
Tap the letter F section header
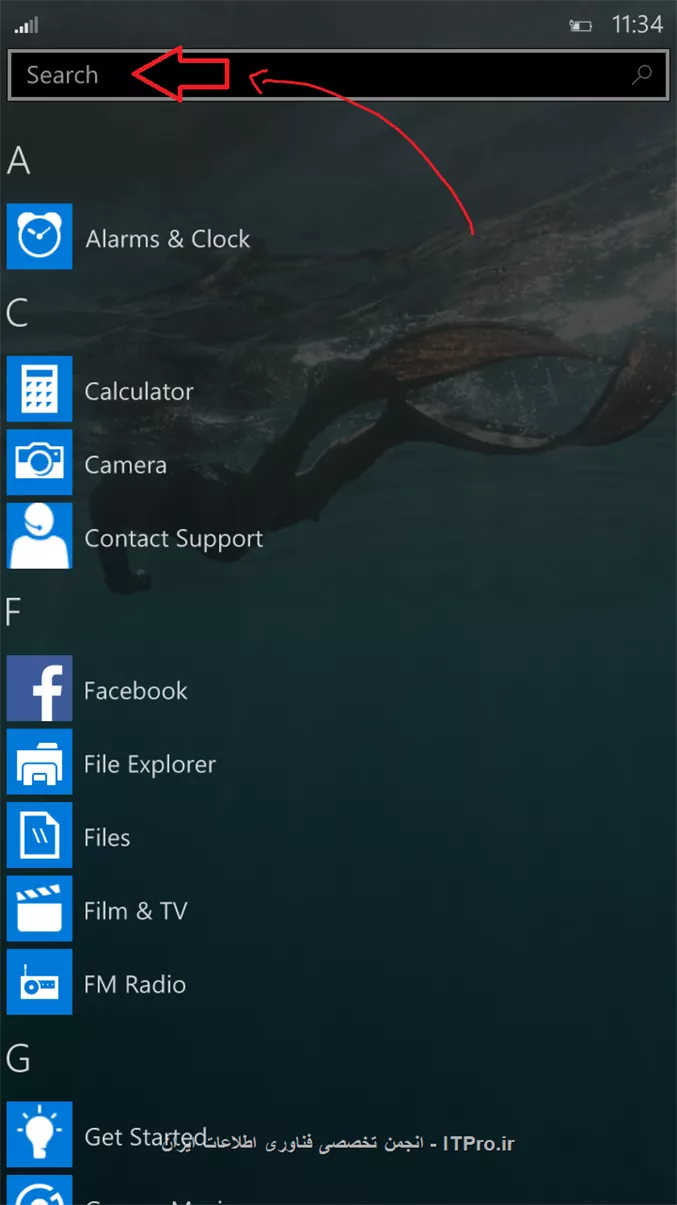(14, 612)
